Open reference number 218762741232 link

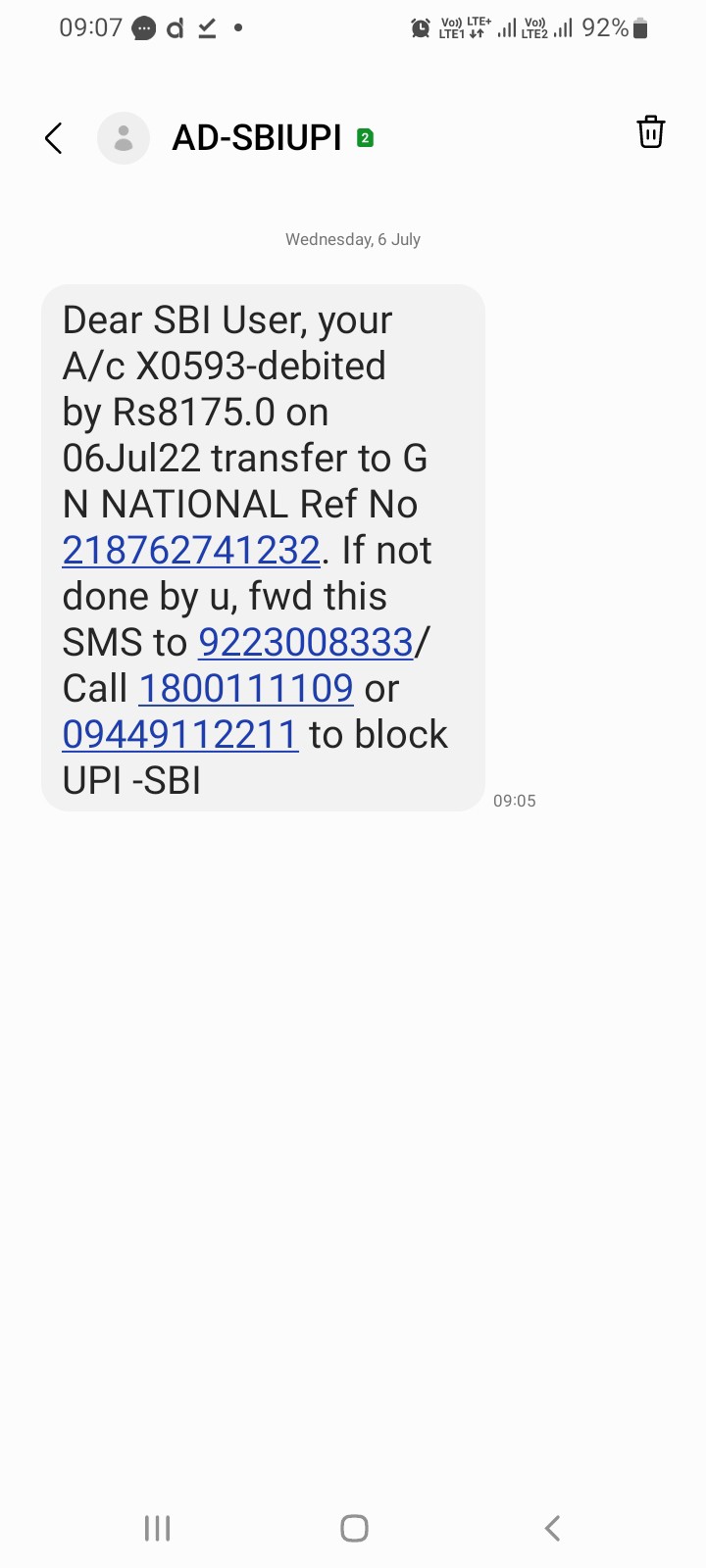pyautogui.click(x=191, y=550)
